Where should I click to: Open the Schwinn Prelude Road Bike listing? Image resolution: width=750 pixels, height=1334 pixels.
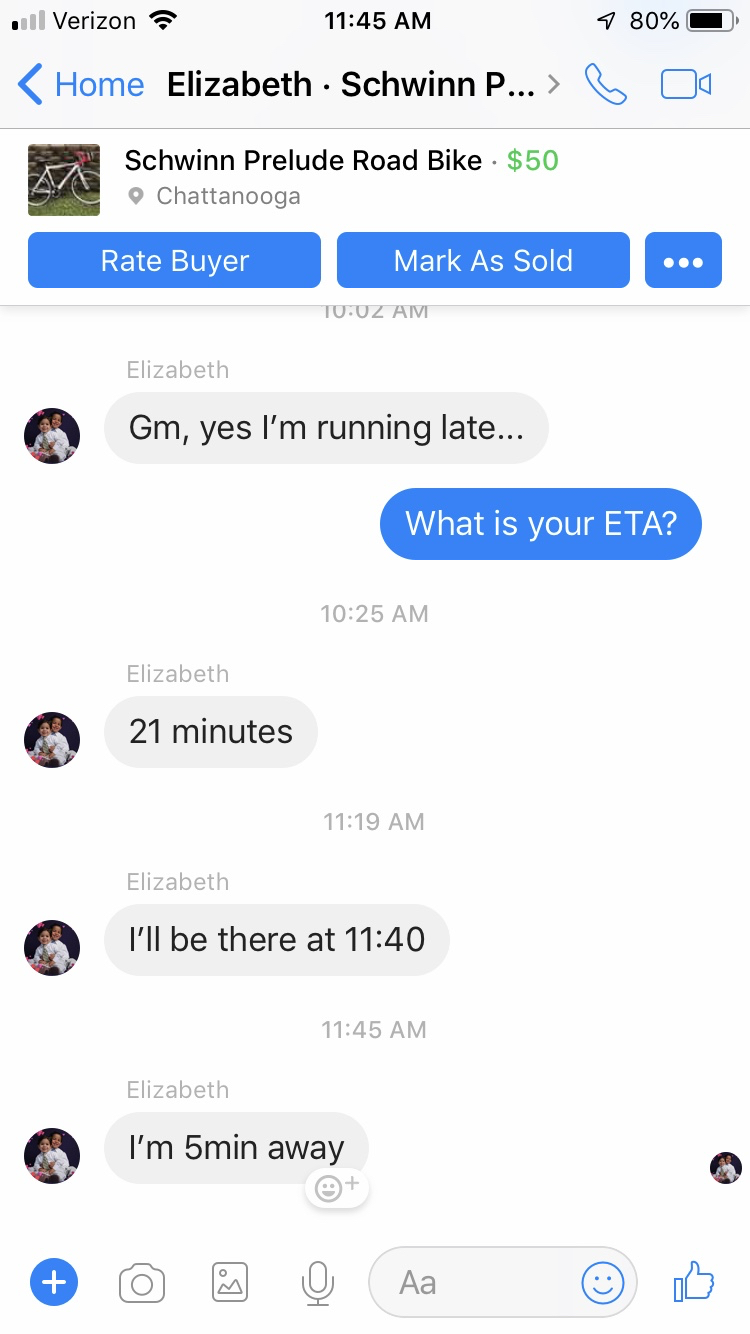(x=303, y=161)
